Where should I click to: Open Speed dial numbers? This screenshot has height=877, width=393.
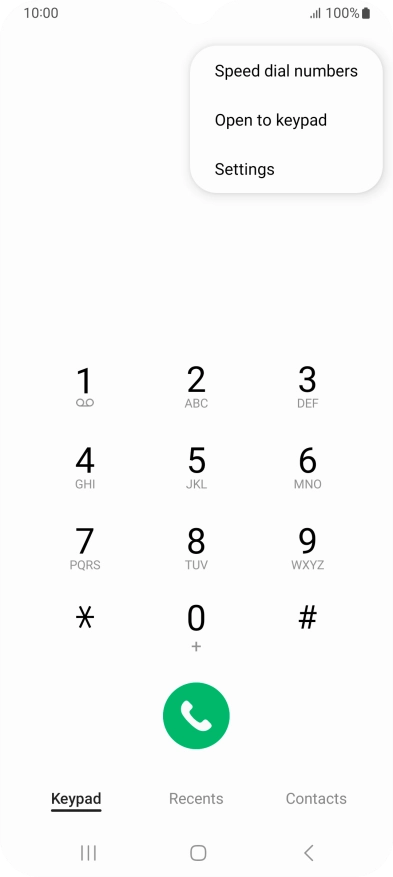tap(286, 71)
